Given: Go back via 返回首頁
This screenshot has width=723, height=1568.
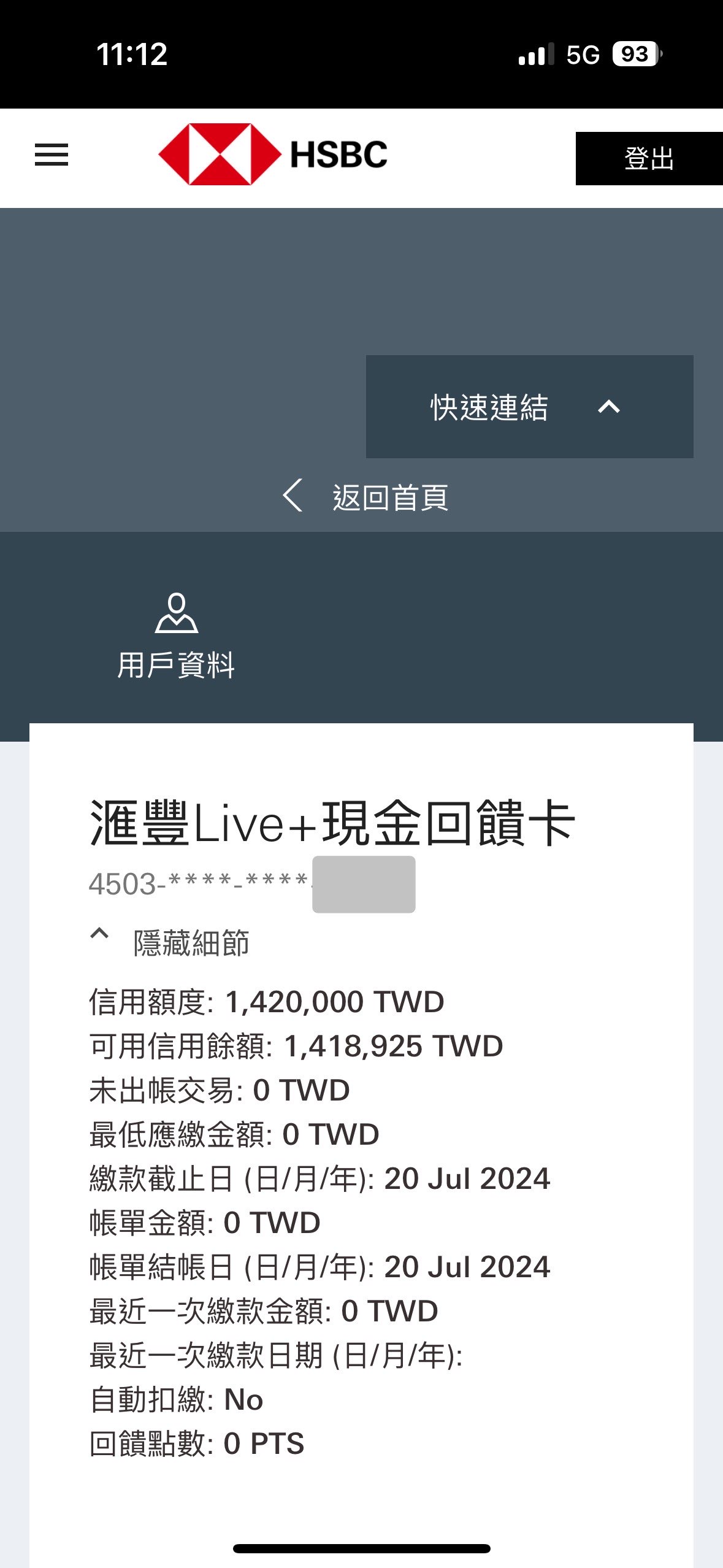Looking at the screenshot, I should pyautogui.click(x=366, y=496).
